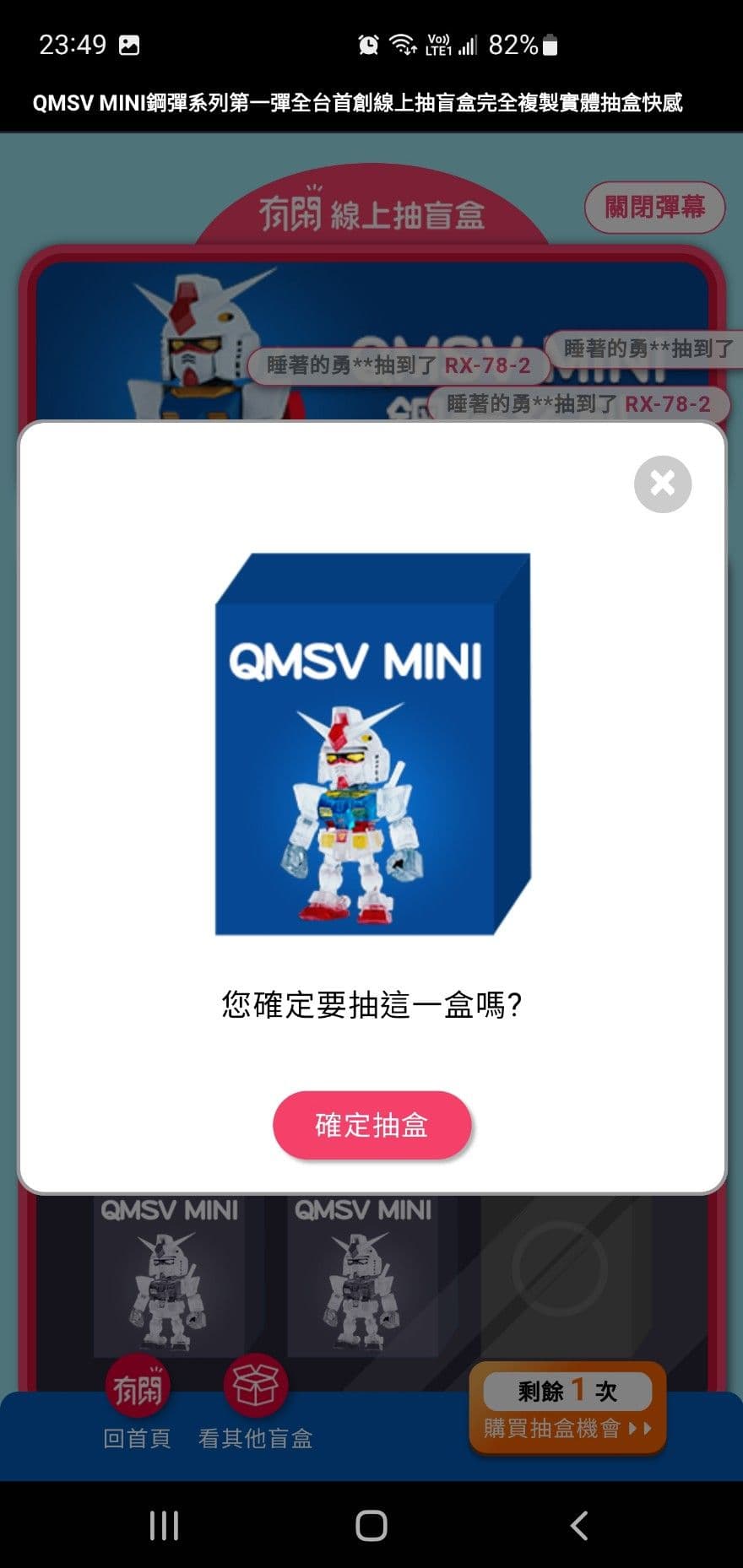
Task: Tap the 剩餘 1 次 remaining-draws pill
Action: [566, 1391]
